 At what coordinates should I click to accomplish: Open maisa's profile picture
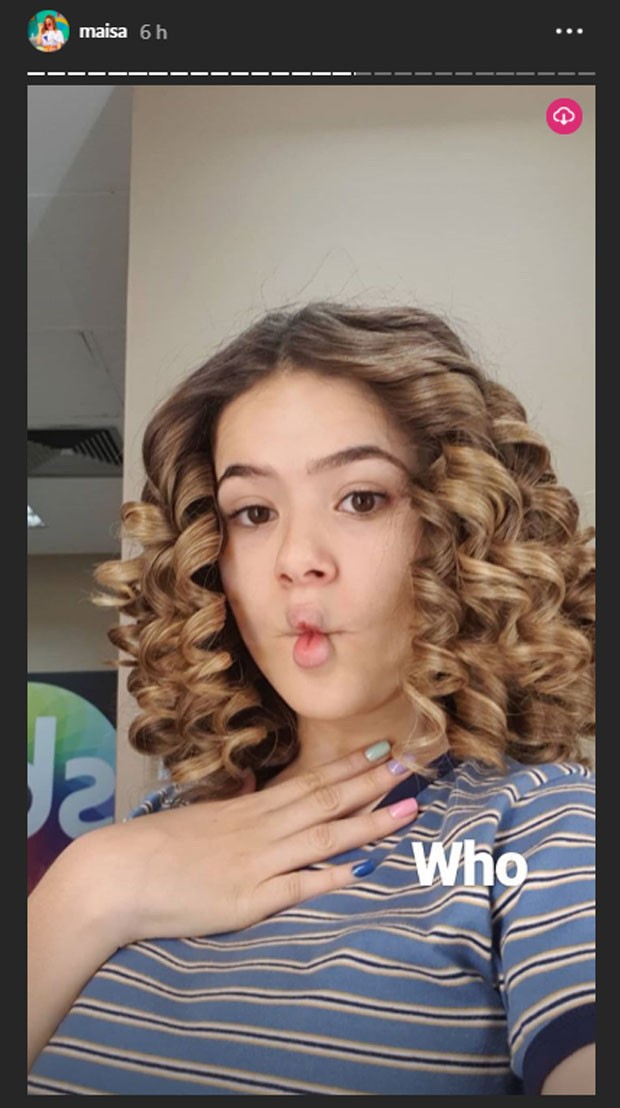click(48, 31)
